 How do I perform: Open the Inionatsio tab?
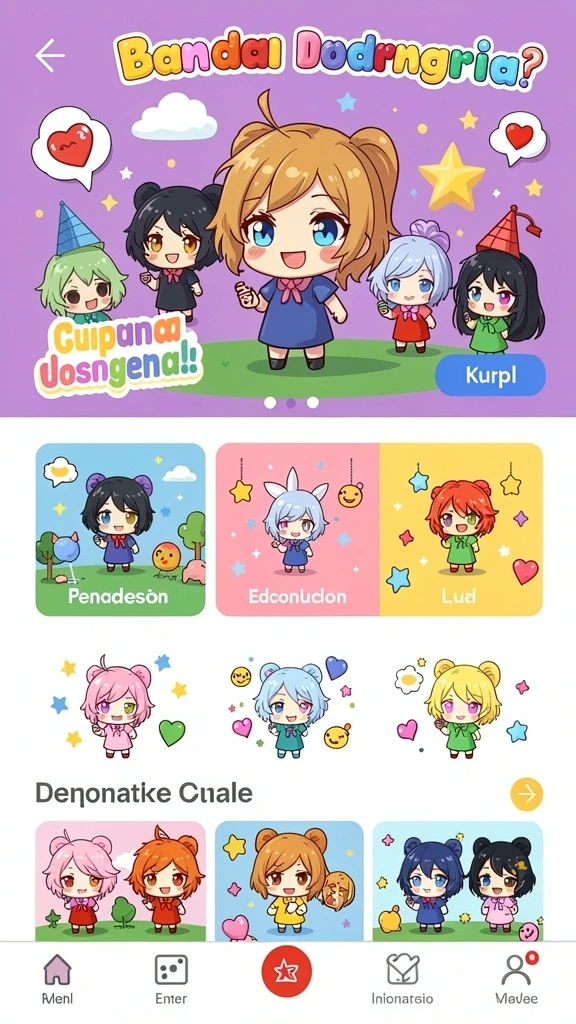(402, 978)
